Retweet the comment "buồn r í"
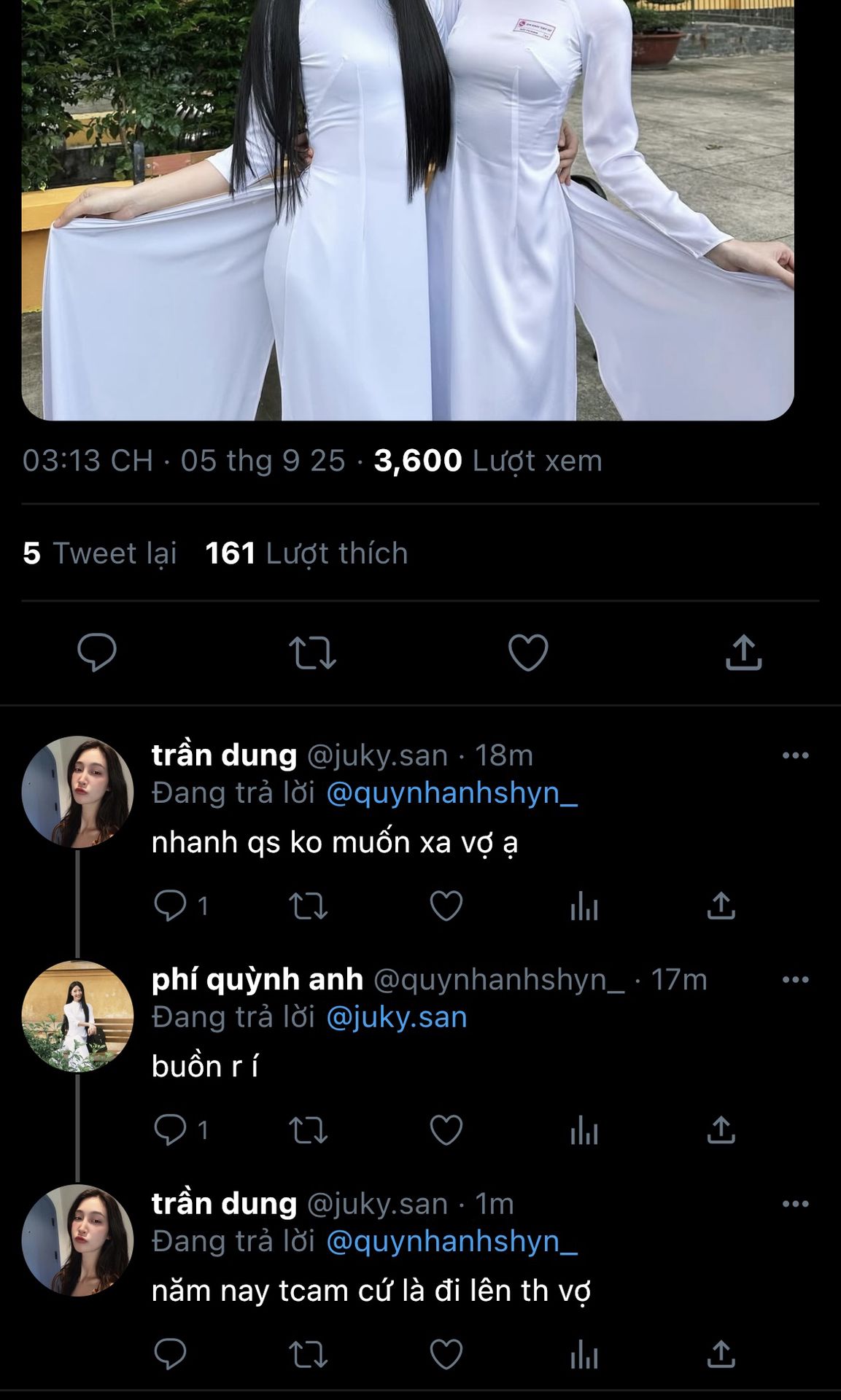The width and height of the screenshot is (841, 1400). pos(308,1130)
